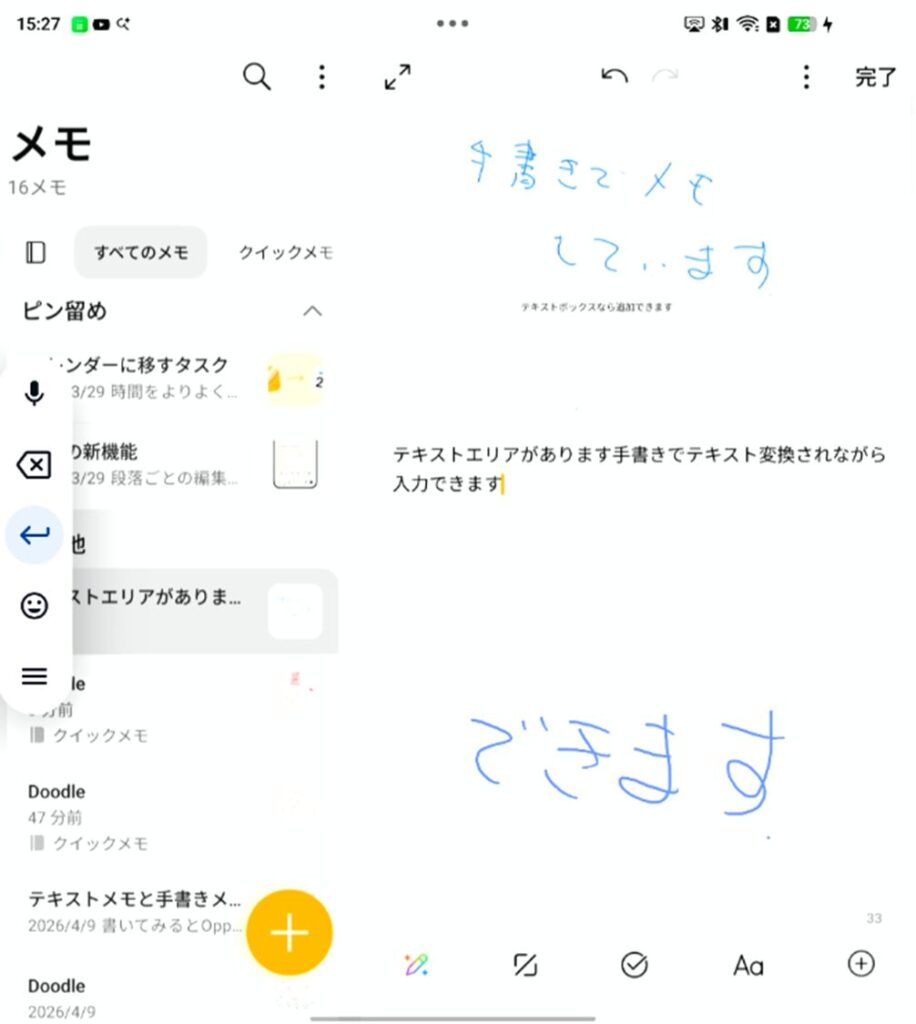
Task: Select the handwriting pen tool
Action: coord(416,964)
